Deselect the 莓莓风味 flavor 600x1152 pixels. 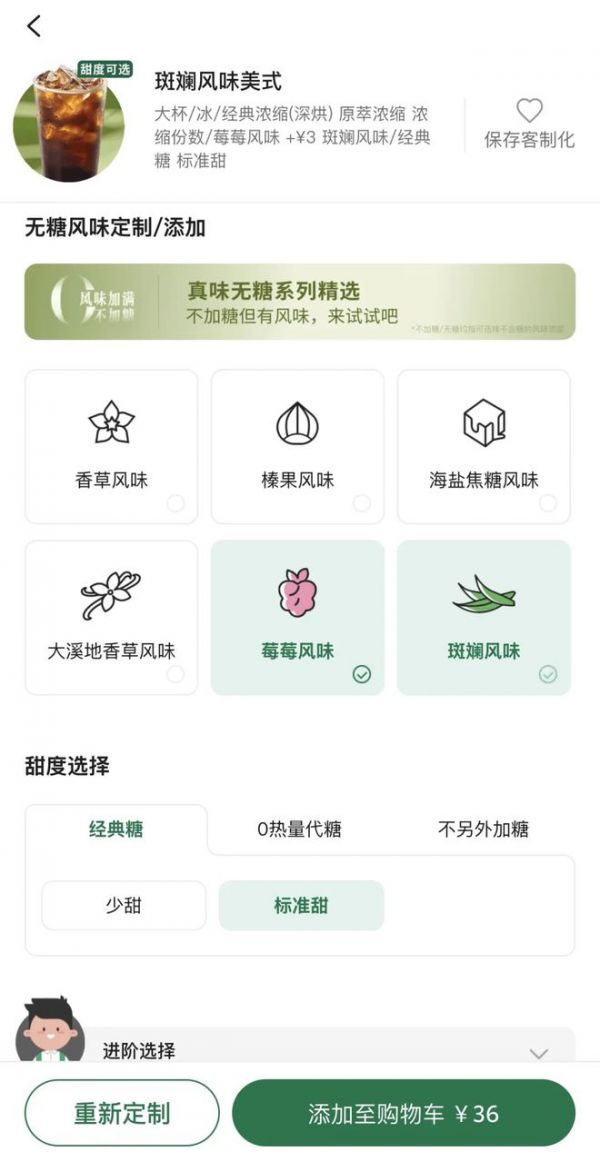coord(297,617)
